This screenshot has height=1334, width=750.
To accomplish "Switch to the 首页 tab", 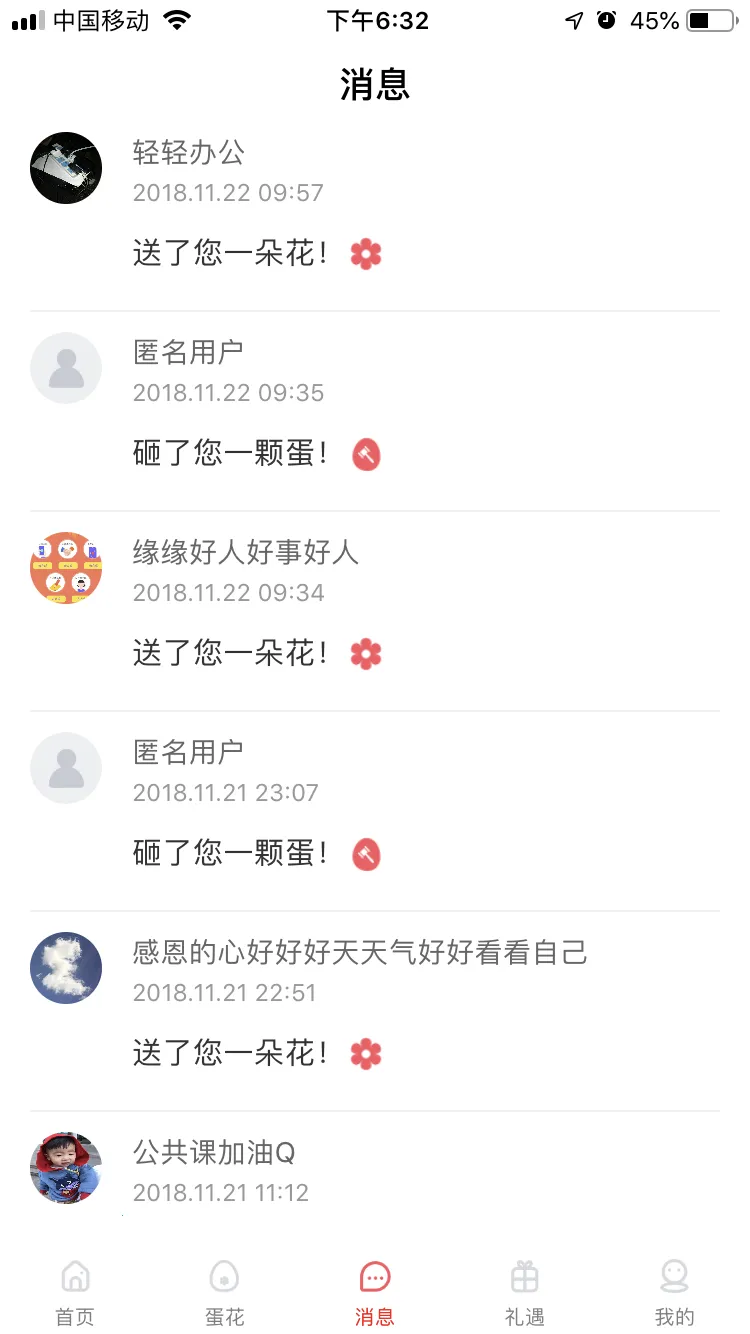I will click(x=75, y=1292).
